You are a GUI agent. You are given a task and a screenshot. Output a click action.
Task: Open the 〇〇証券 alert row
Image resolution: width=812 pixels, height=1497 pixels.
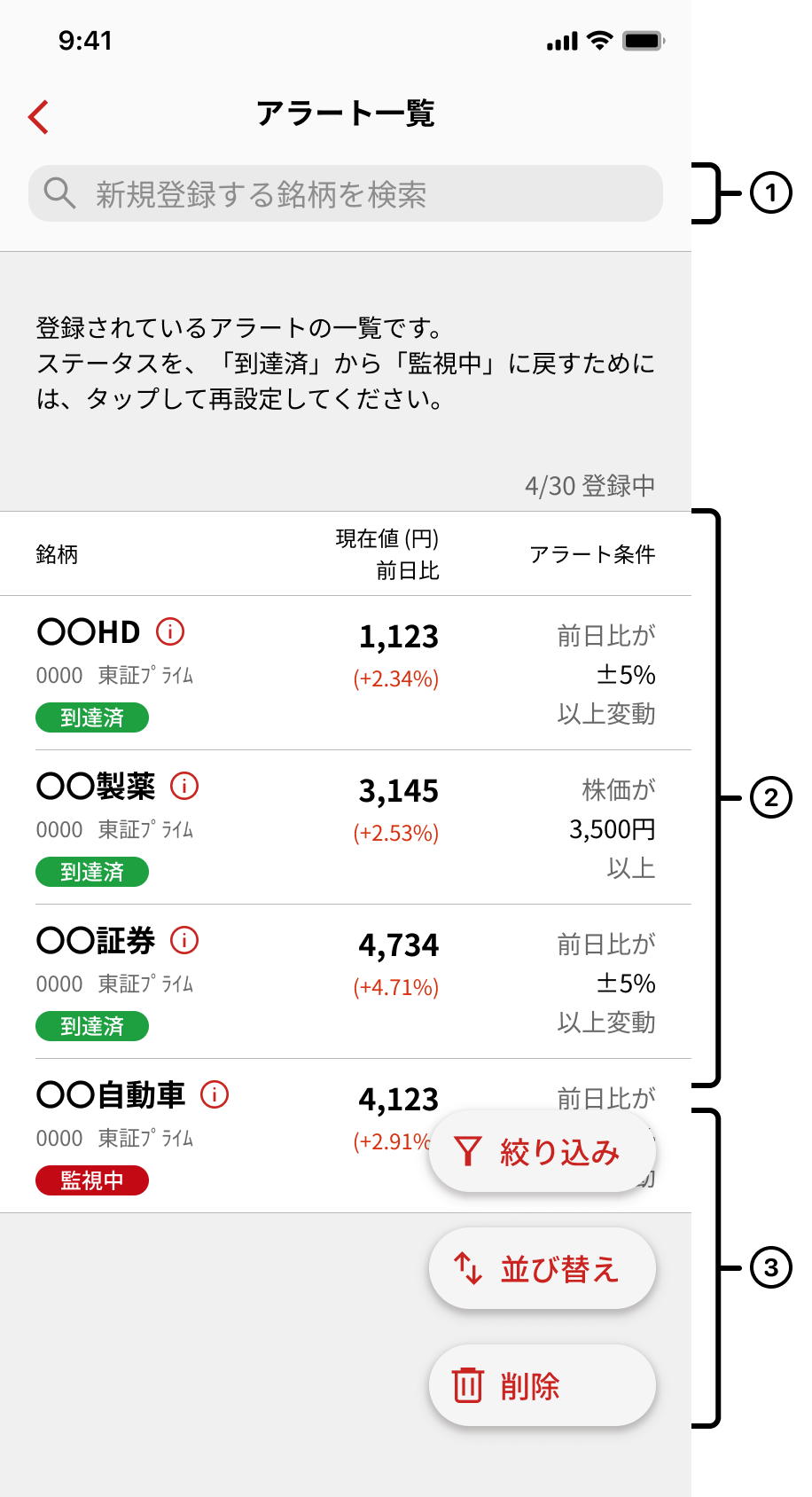[346, 982]
